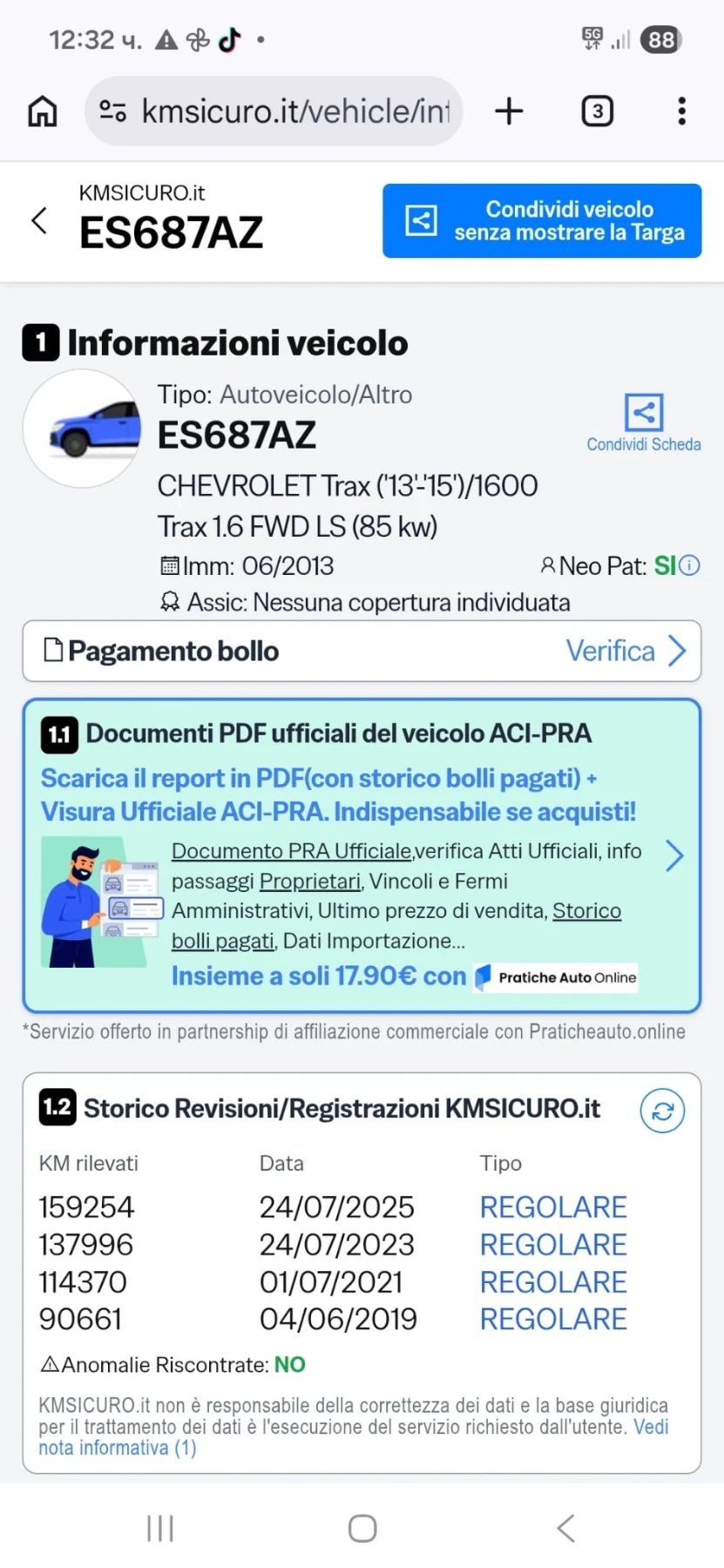This screenshot has height=1568, width=724.
Task: Tap the system home button
Action: click(x=362, y=1528)
